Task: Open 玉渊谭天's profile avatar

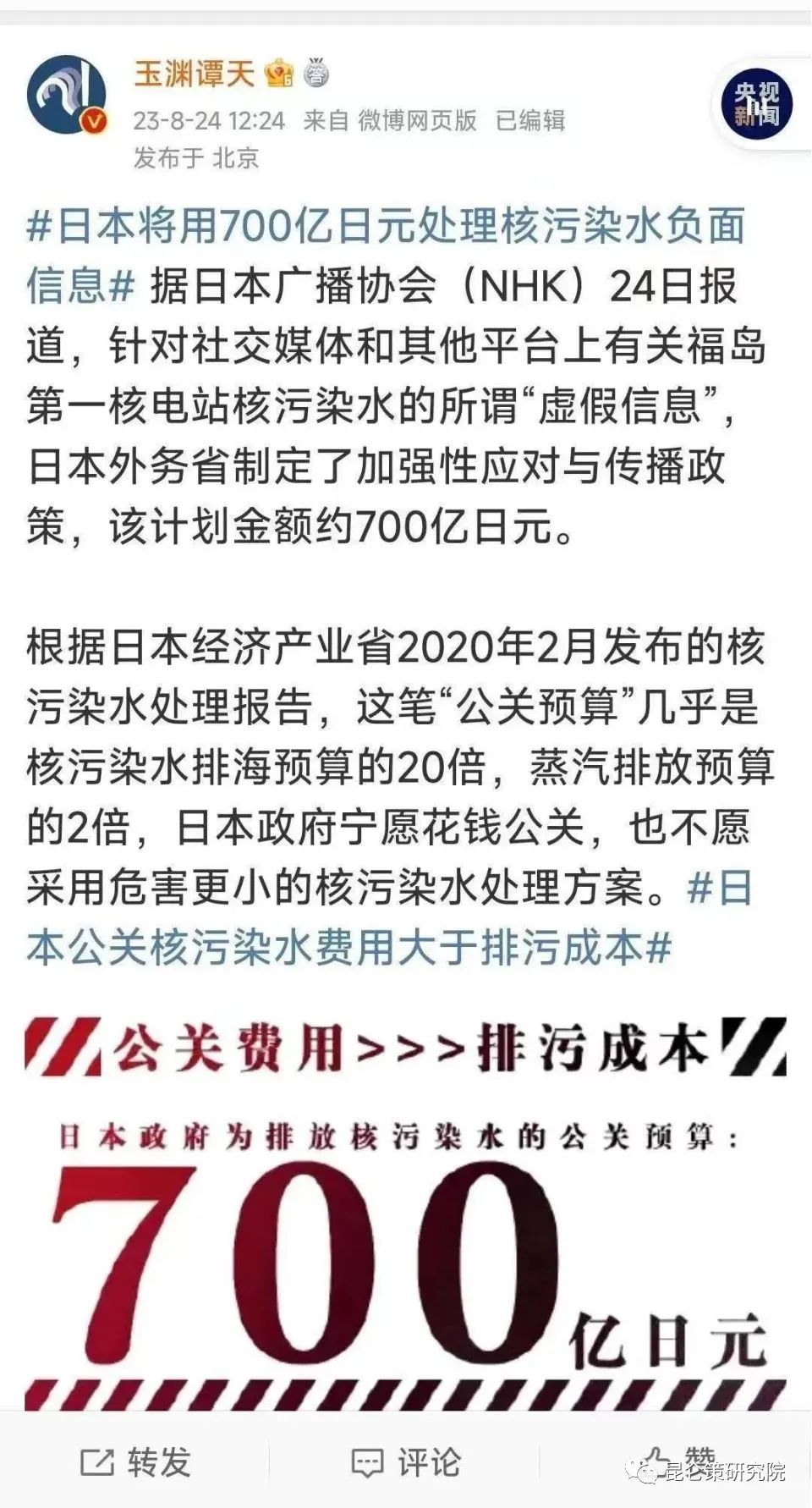Action: tap(67, 95)
